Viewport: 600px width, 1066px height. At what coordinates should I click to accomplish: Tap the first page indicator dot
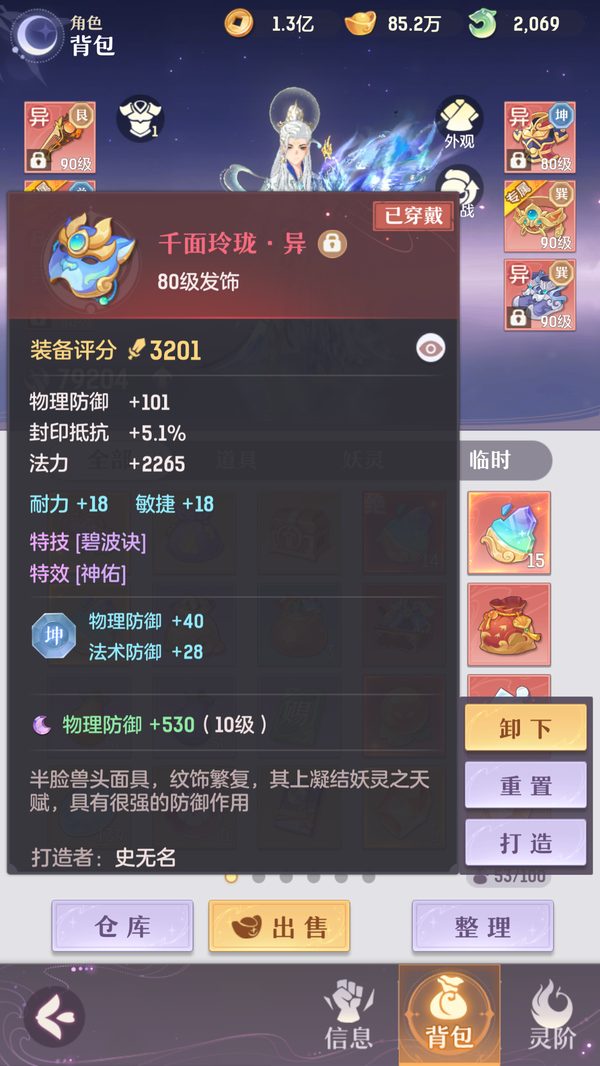click(231, 878)
